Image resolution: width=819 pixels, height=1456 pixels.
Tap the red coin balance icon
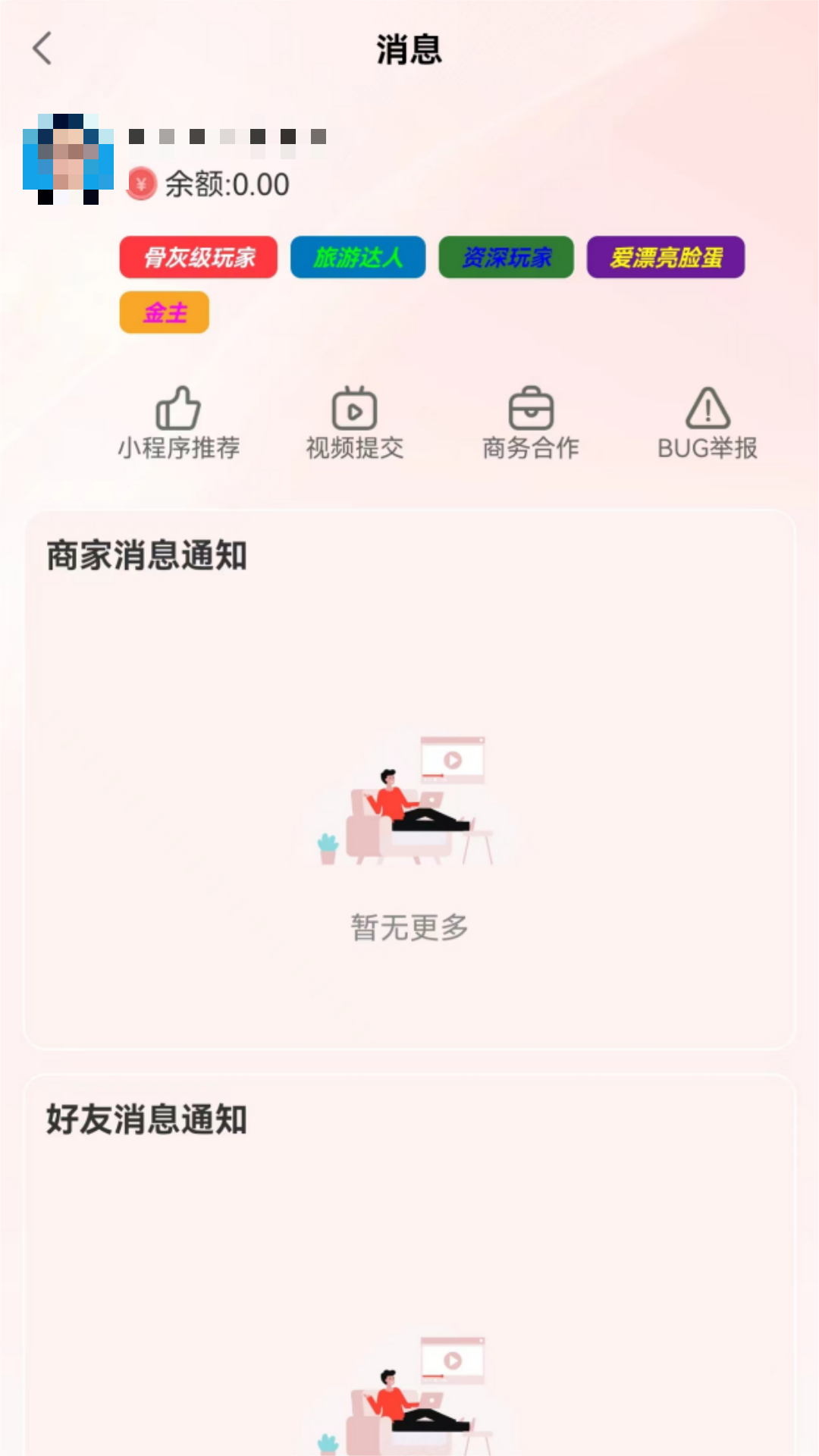point(139,184)
